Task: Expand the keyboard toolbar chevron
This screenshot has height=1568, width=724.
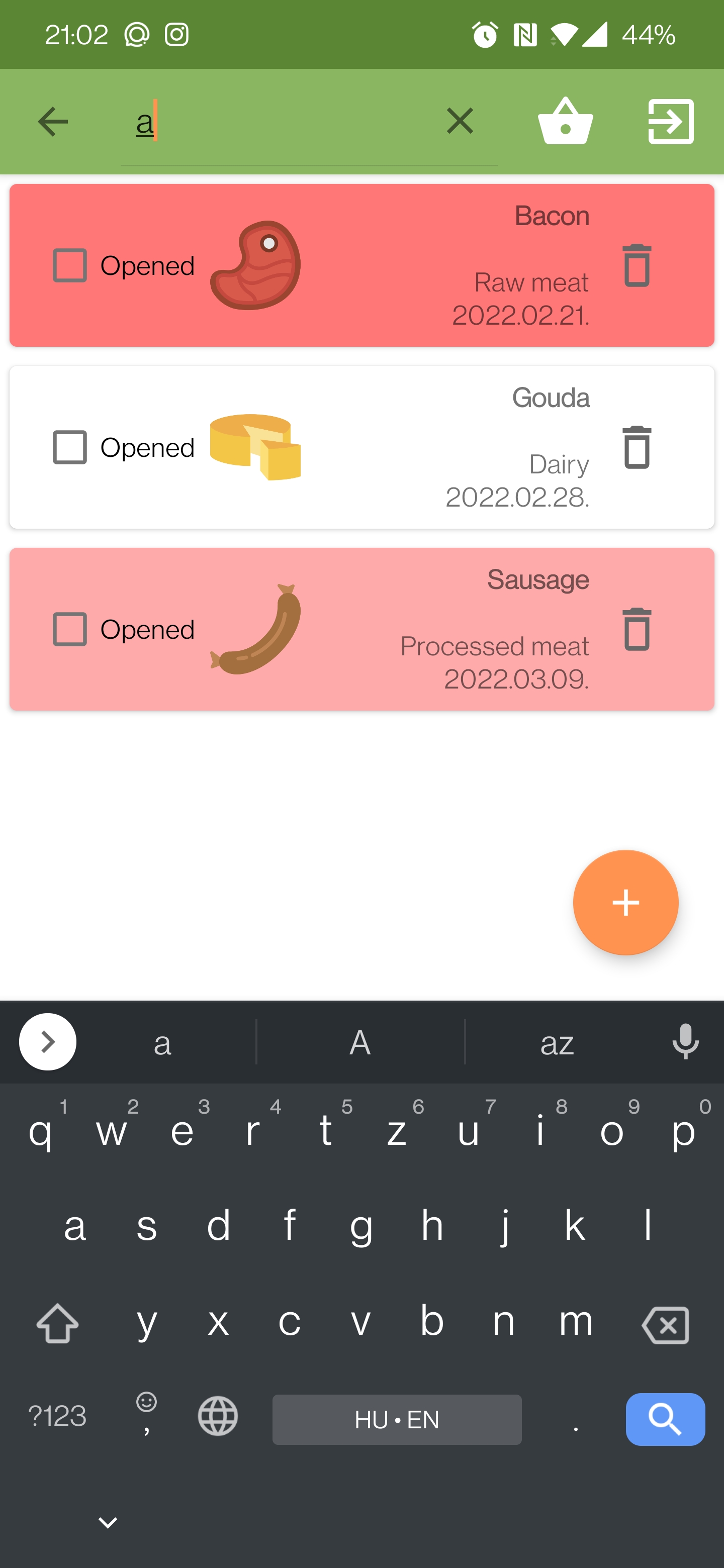Action: pyautogui.click(x=47, y=1042)
